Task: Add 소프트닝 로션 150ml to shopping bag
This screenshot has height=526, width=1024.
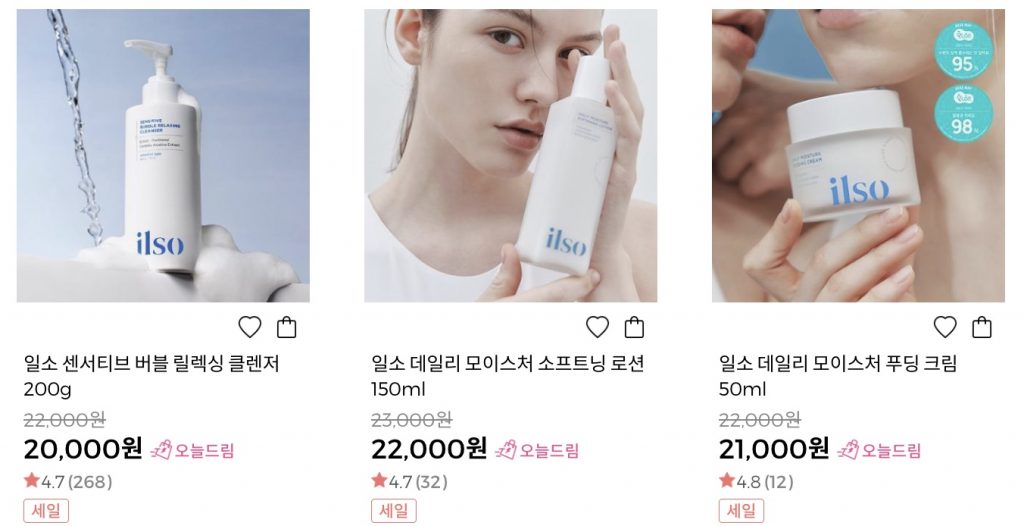Action: (634, 327)
